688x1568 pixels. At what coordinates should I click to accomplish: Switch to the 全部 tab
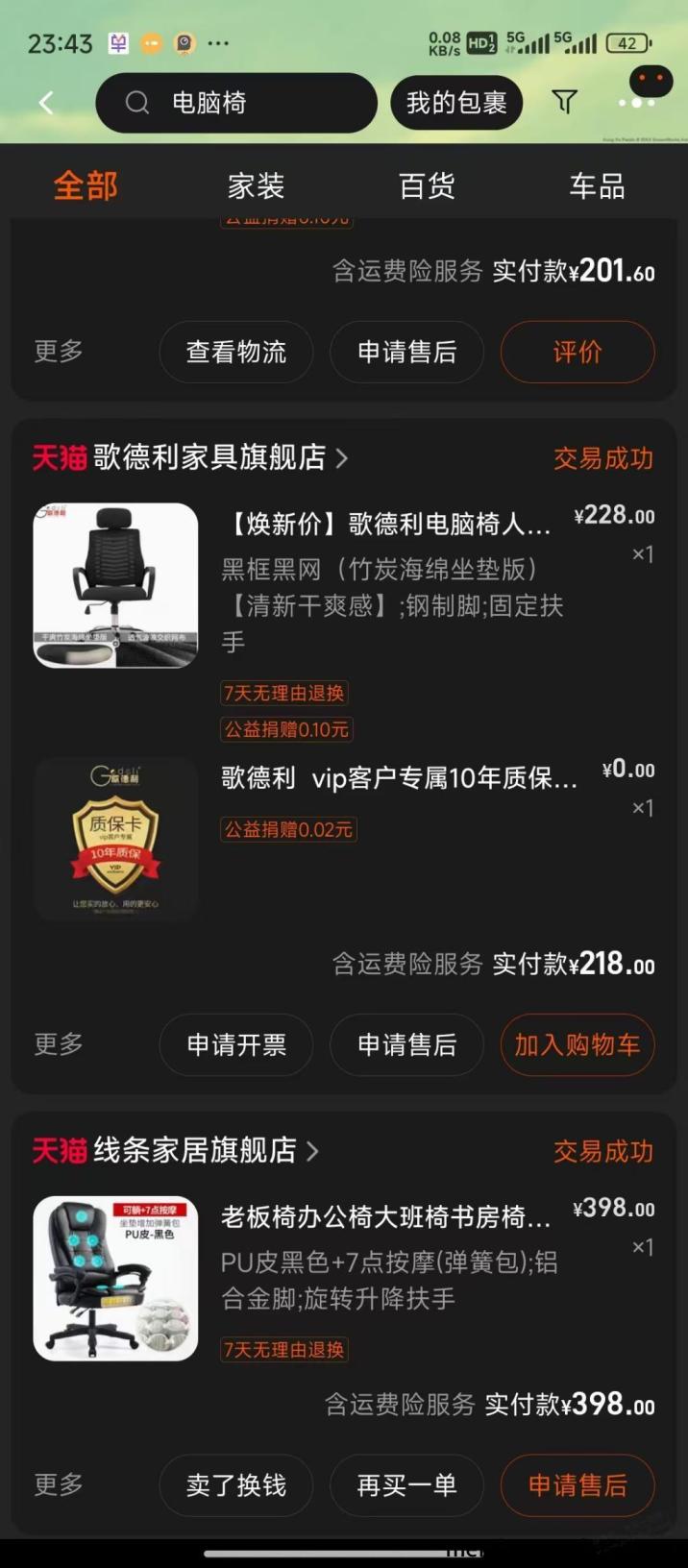(86, 185)
